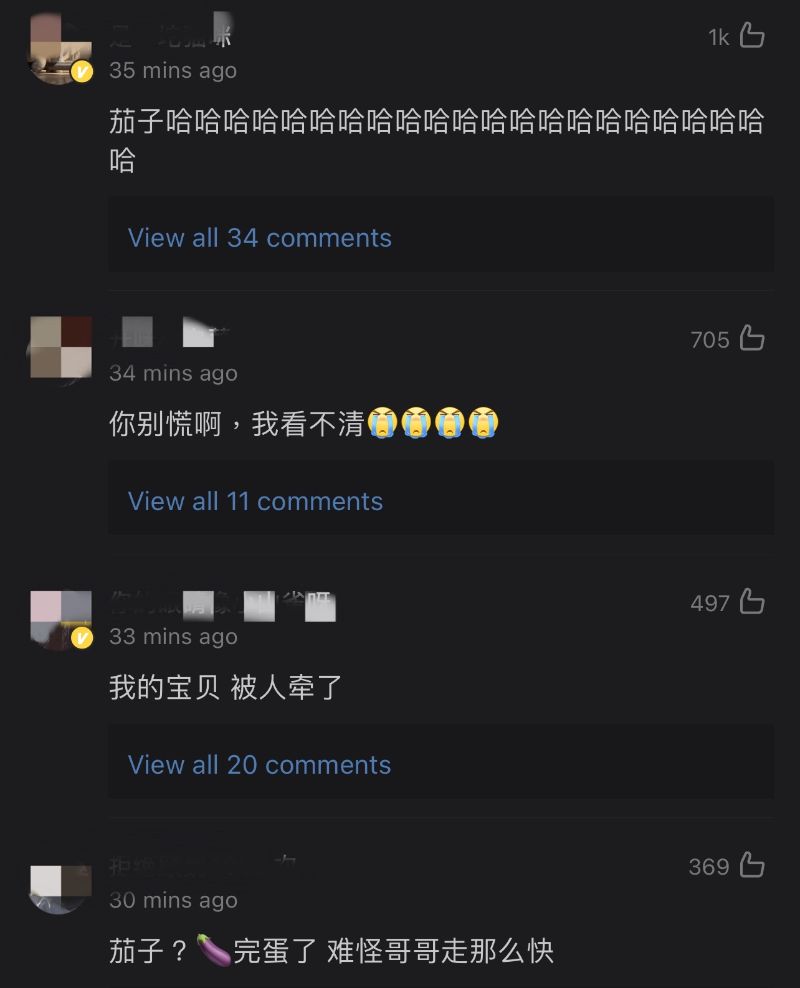This screenshot has width=800, height=988.
Task: Show View all 20 comments
Action: point(260,765)
